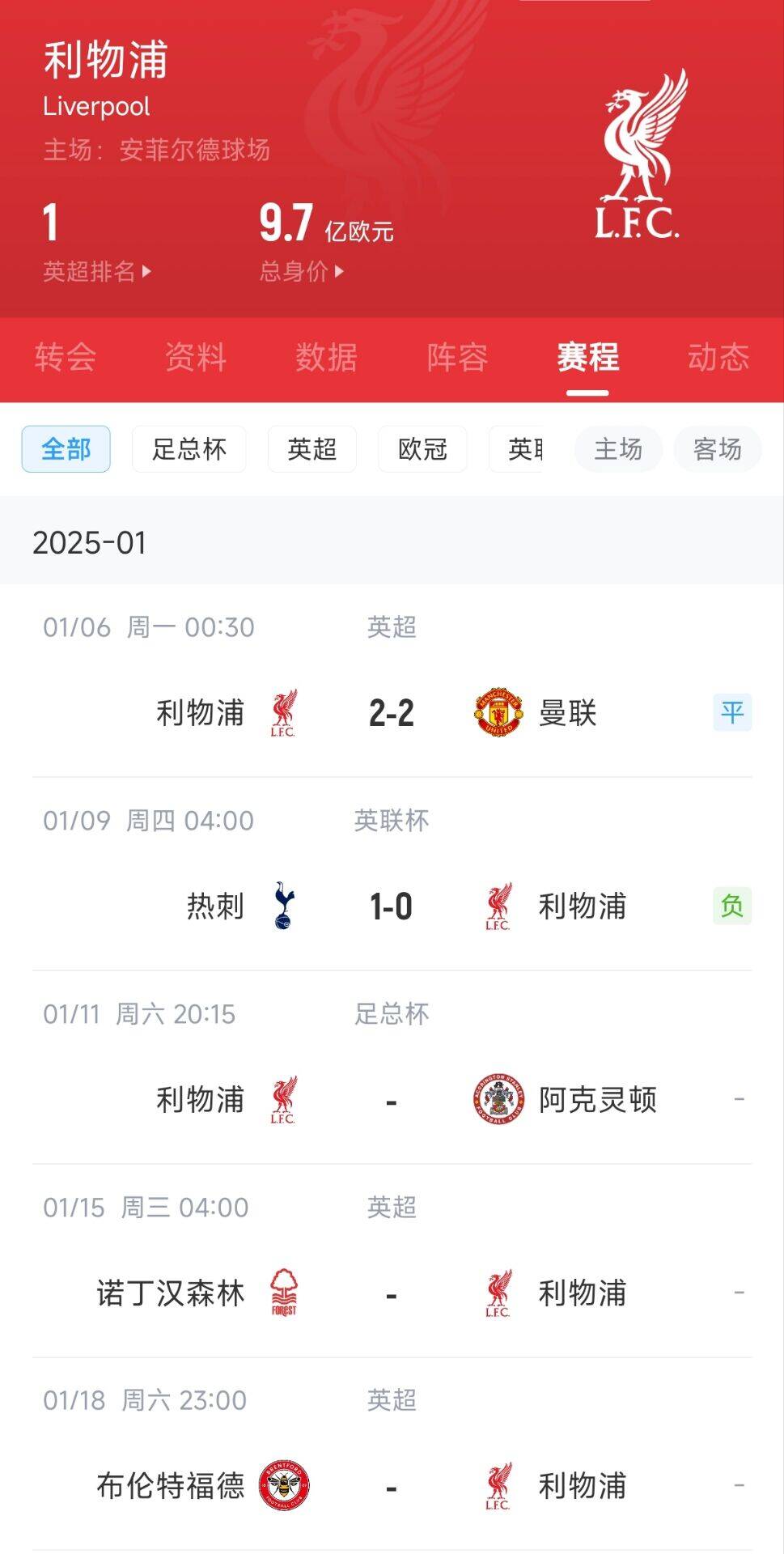Open the 布伦特福德 vs 利物浦 match

(x=392, y=1486)
